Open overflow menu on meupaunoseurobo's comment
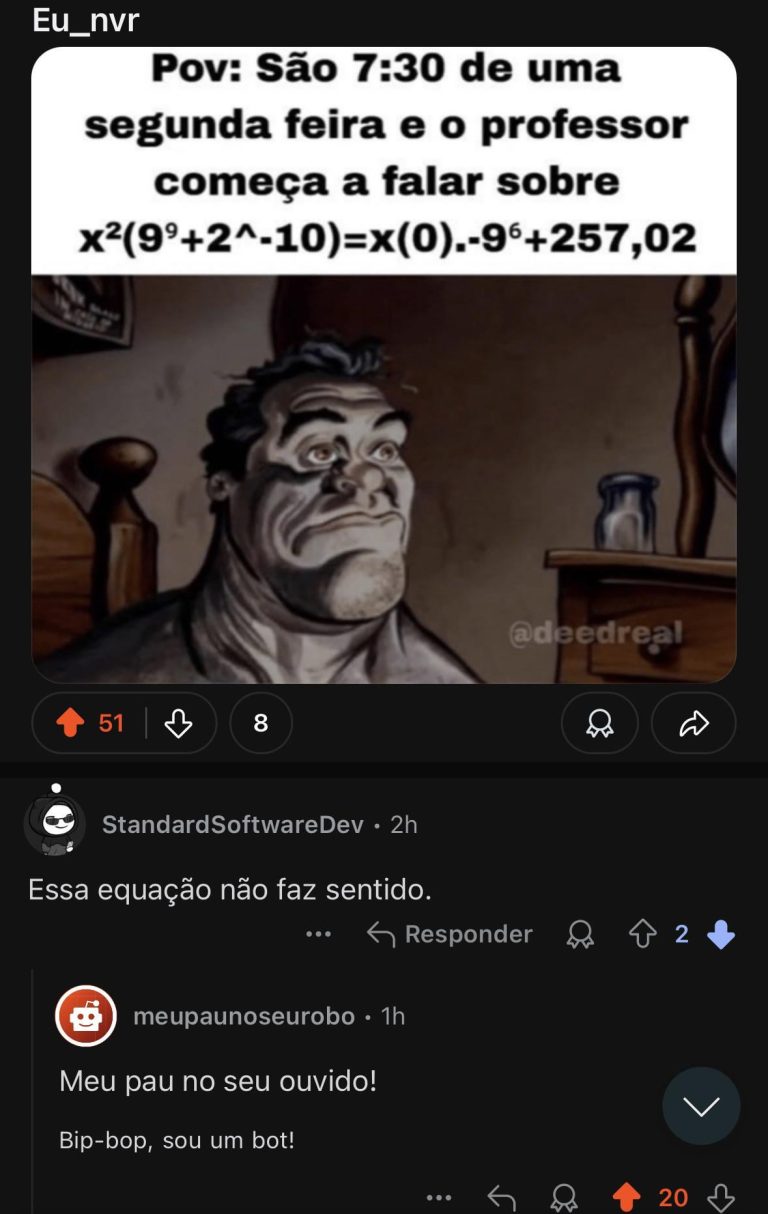 pyautogui.click(x=438, y=1197)
